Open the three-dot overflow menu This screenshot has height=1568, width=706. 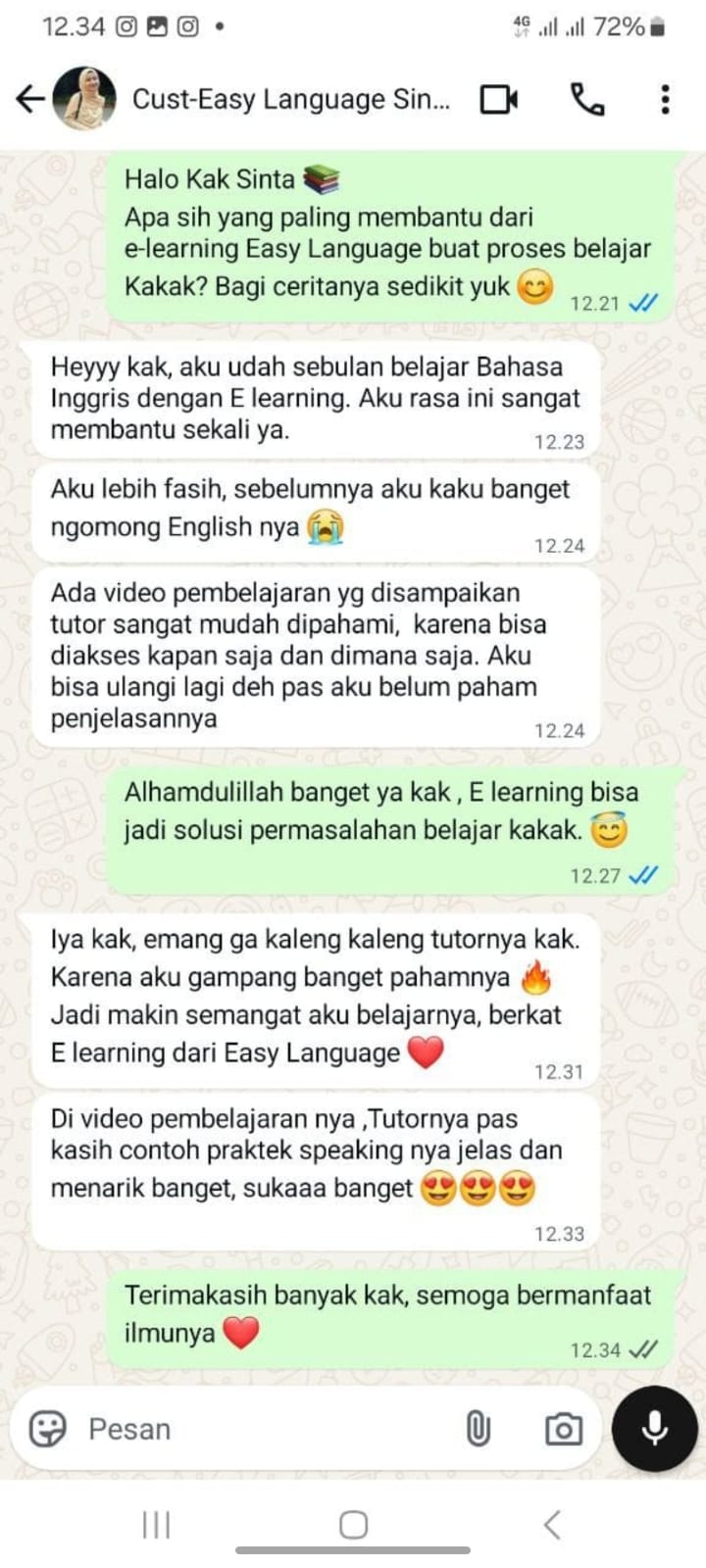point(665,99)
